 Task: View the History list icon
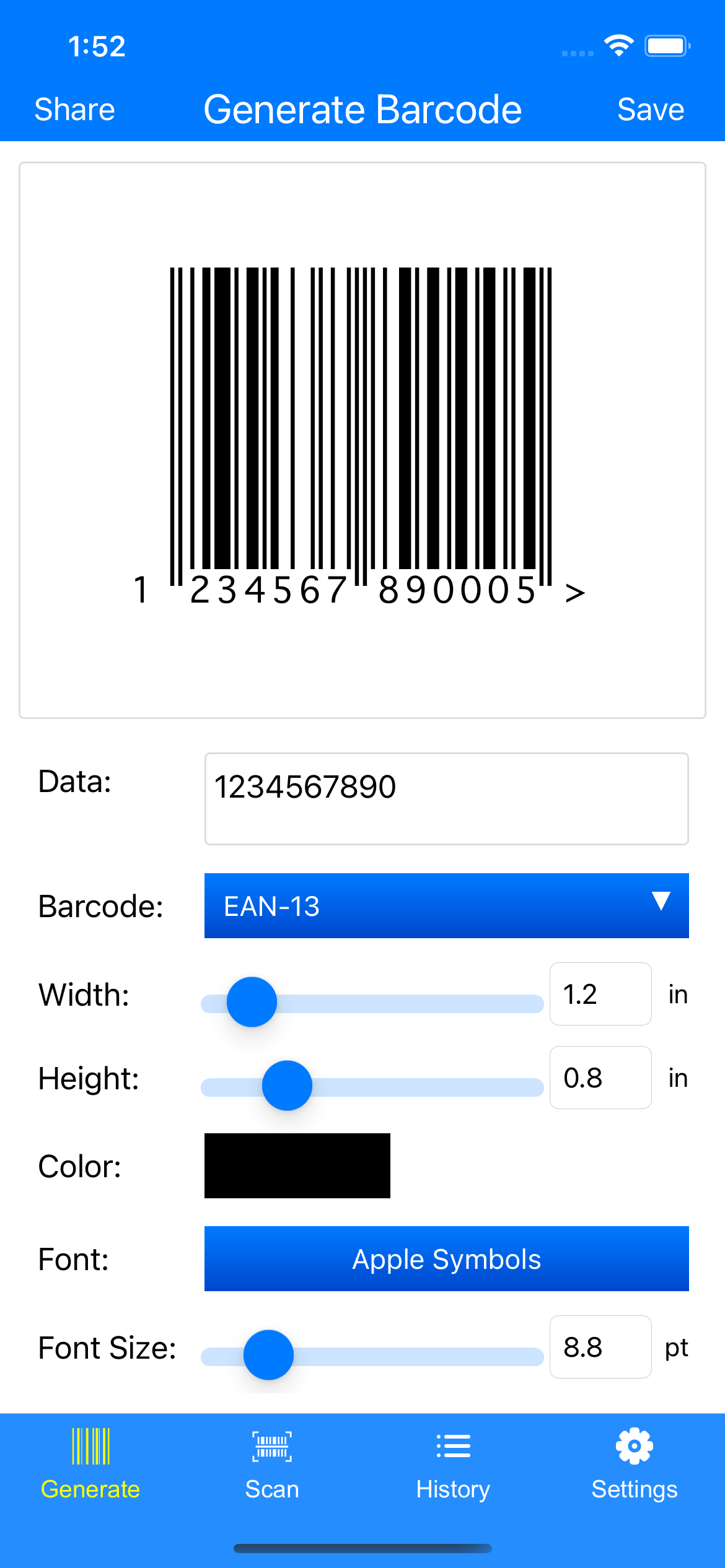click(453, 1446)
